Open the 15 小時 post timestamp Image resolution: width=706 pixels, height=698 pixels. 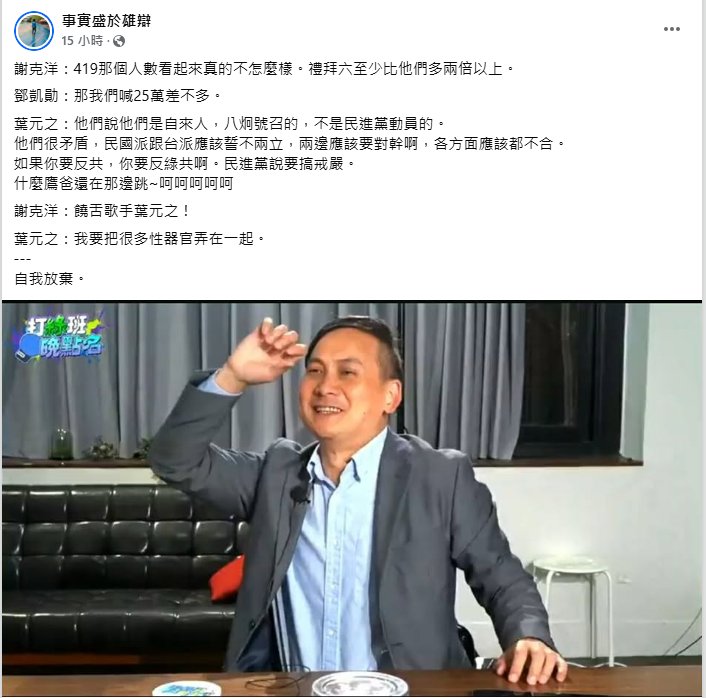[82, 41]
